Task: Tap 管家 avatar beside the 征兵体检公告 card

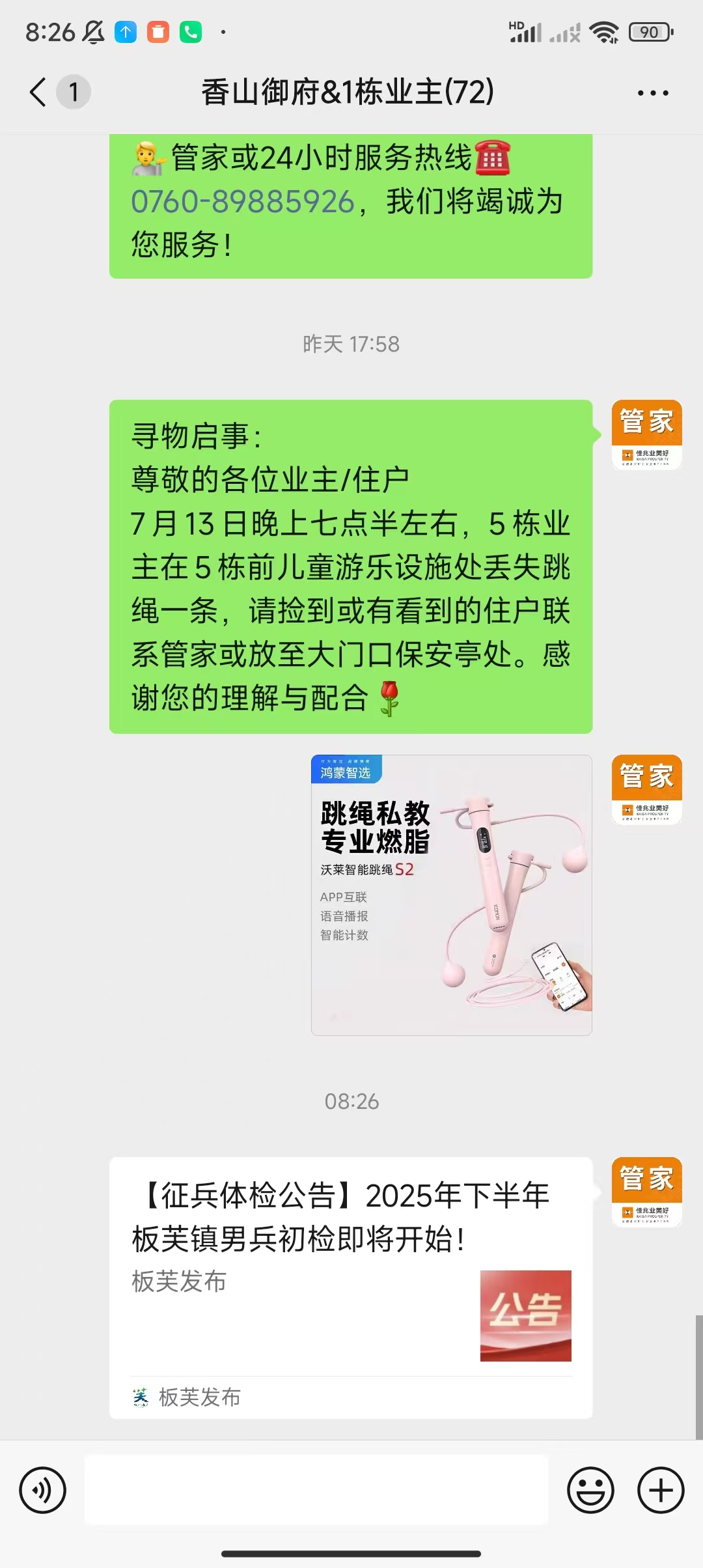Action: (x=646, y=1192)
